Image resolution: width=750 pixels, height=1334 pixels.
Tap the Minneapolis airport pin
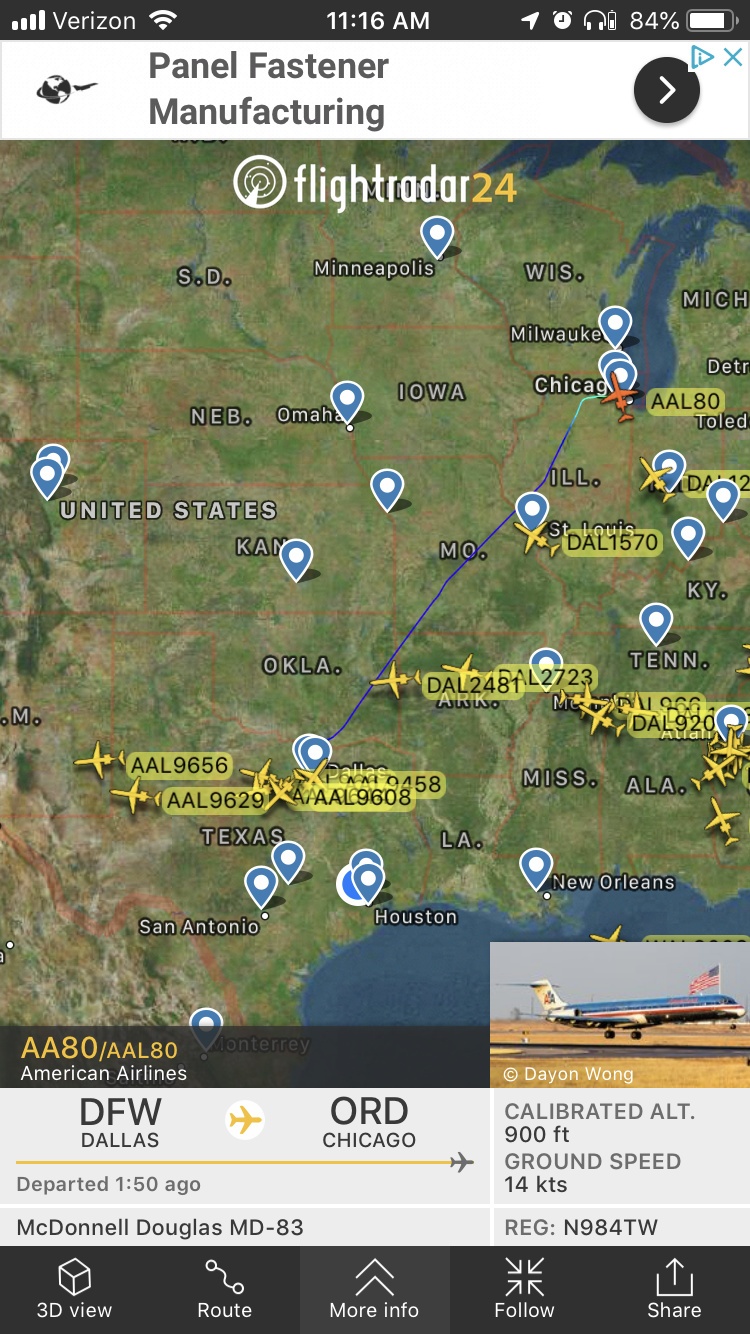click(x=437, y=236)
